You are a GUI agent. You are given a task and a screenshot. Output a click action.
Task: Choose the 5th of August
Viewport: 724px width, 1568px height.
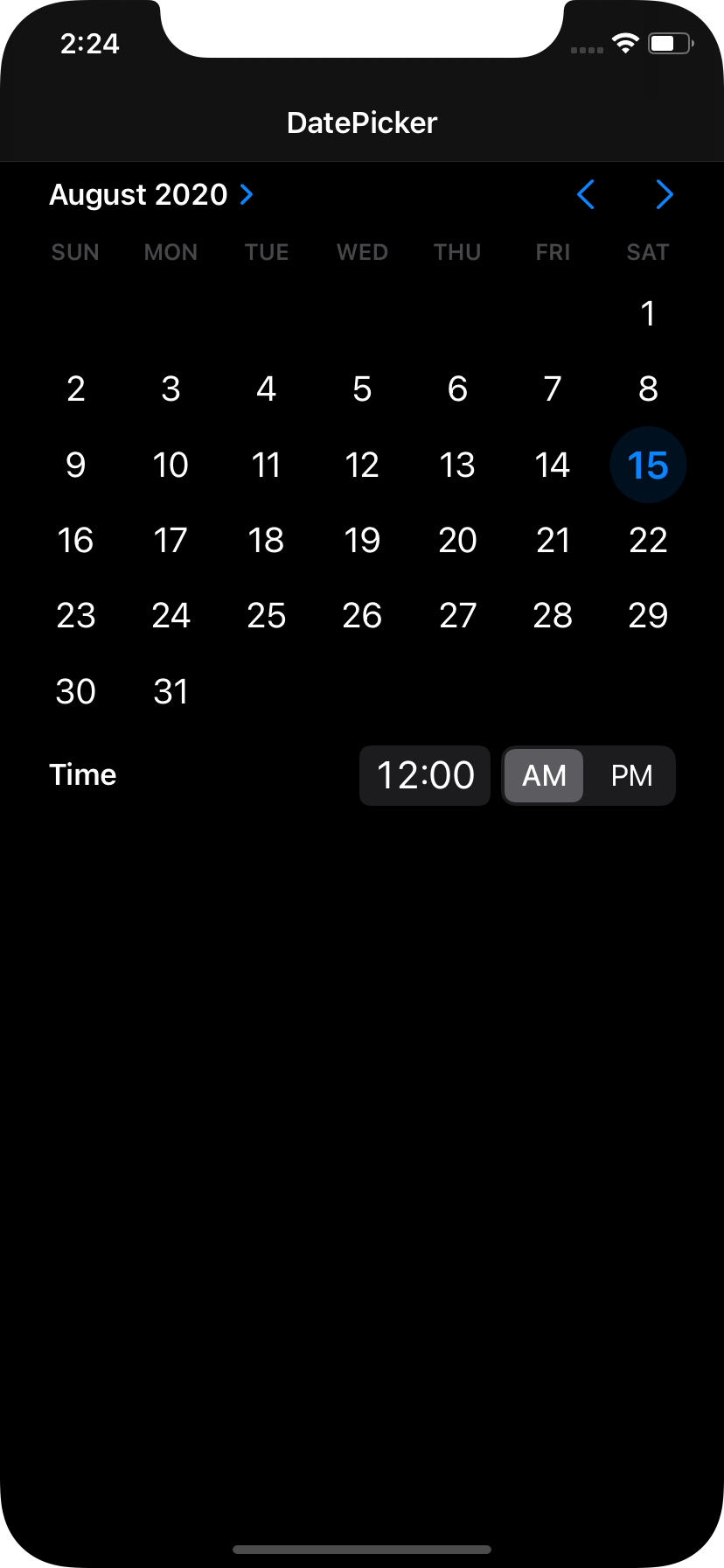[362, 388]
